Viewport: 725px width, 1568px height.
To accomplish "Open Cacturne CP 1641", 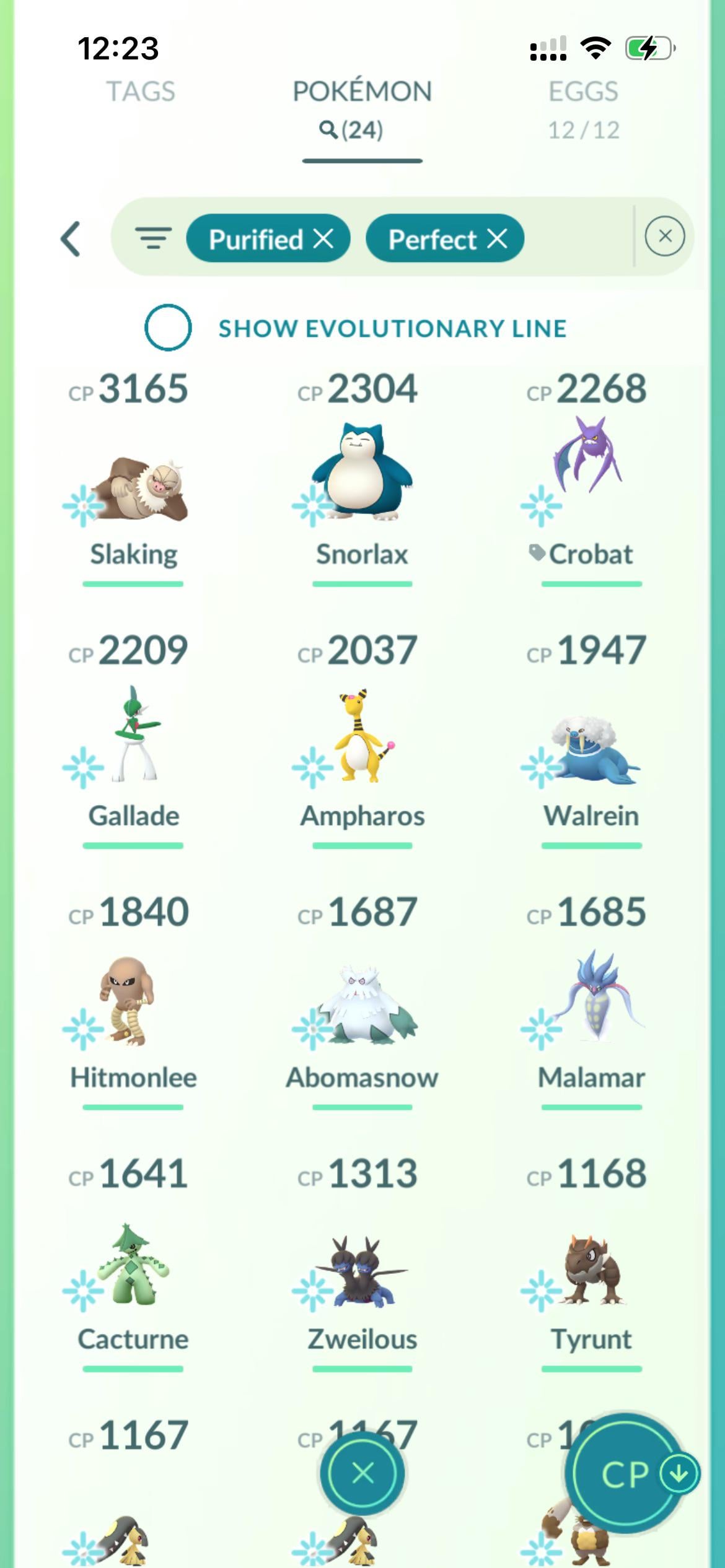I will click(133, 1266).
